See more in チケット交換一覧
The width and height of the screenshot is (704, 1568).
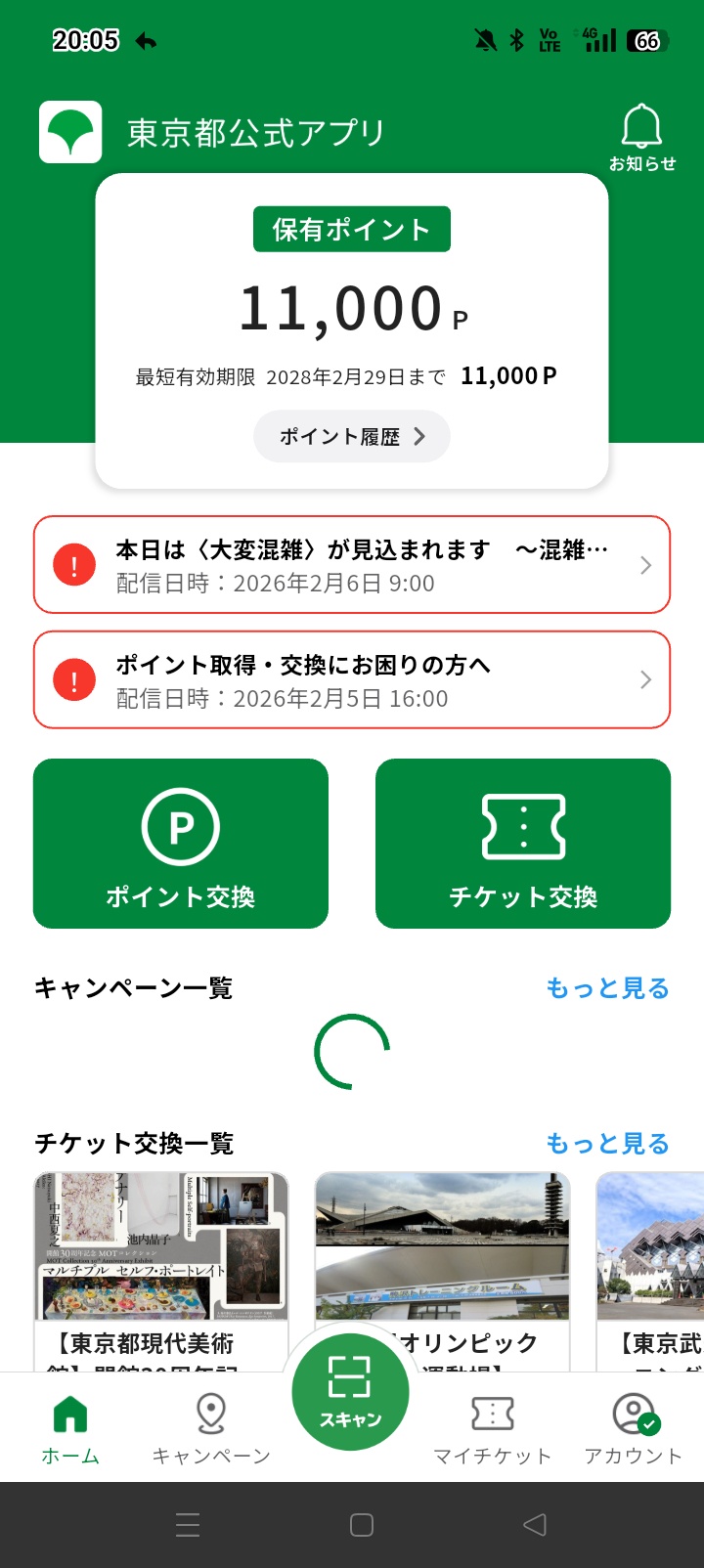coord(607,1144)
